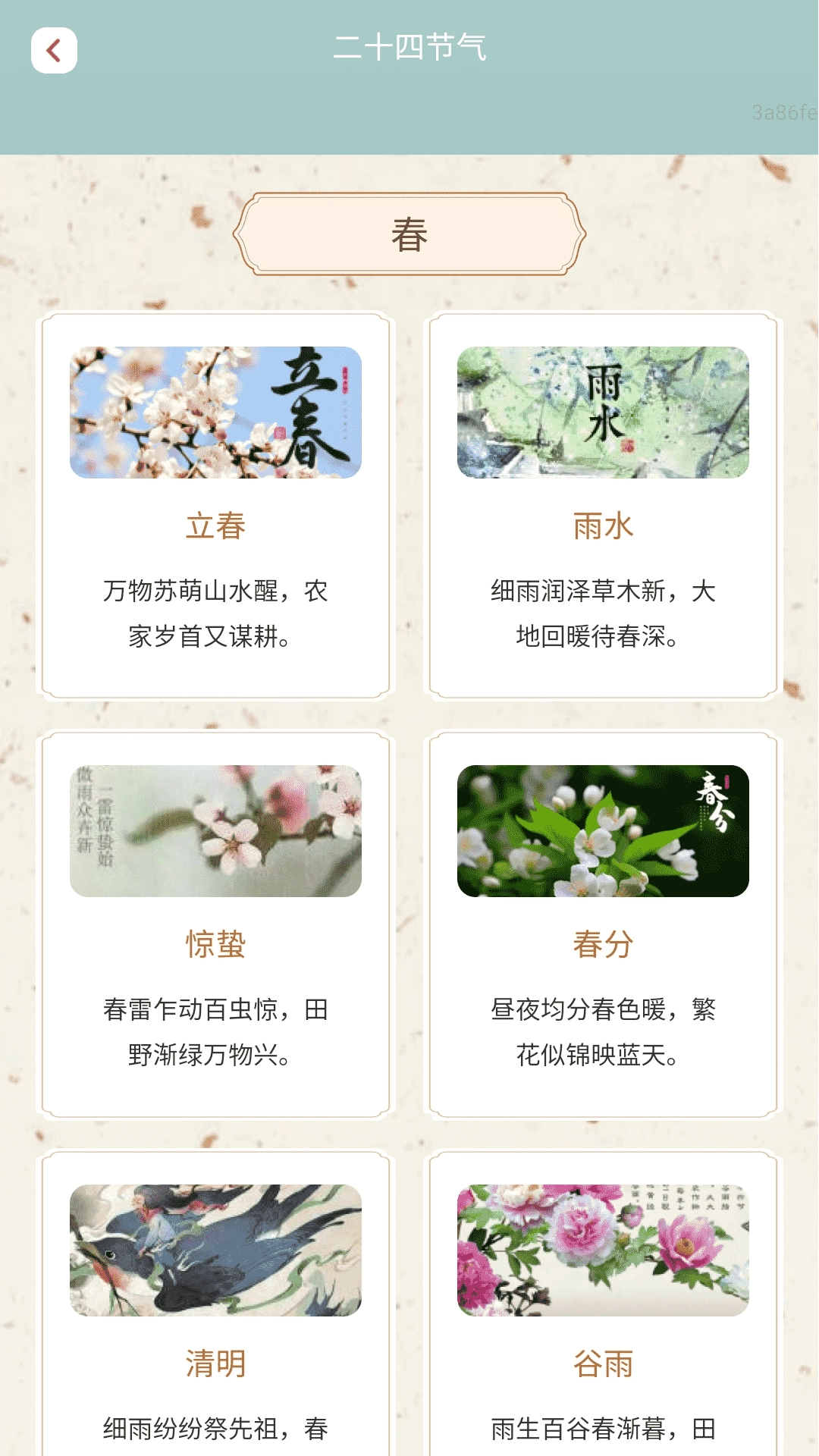Go back using the top-left arrow
Image resolution: width=819 pixels, height=1456 pixels.
(54, 51)
